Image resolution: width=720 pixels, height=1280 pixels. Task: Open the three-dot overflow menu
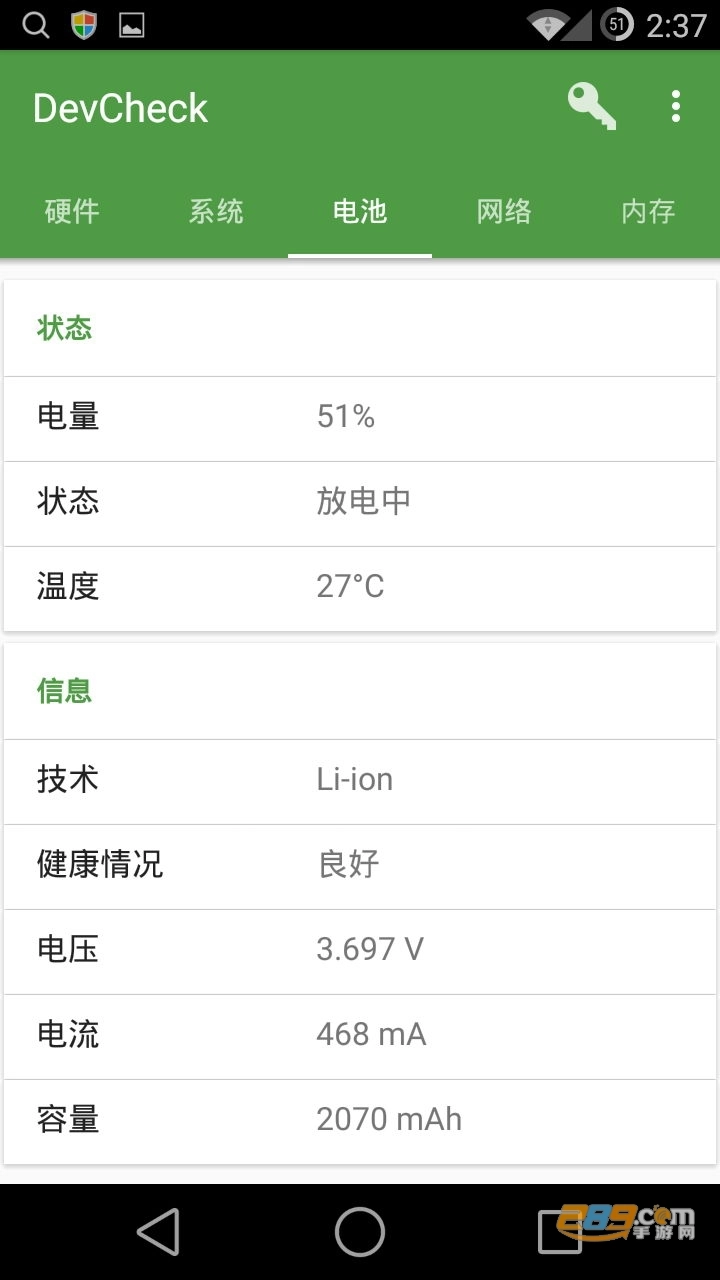(676, 106)
